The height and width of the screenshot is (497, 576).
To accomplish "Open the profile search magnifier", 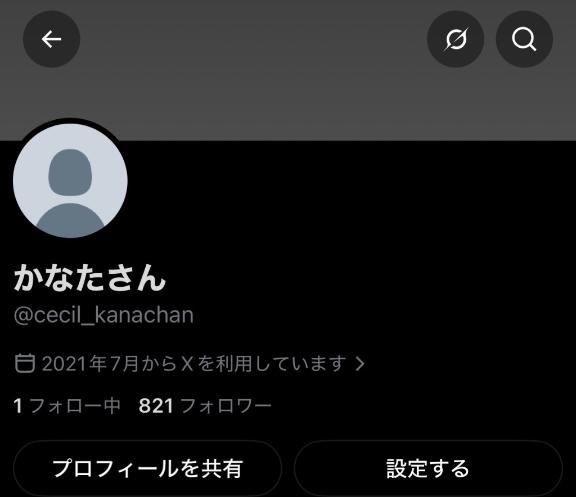I will pyautogui.click(x=524, y=39).
